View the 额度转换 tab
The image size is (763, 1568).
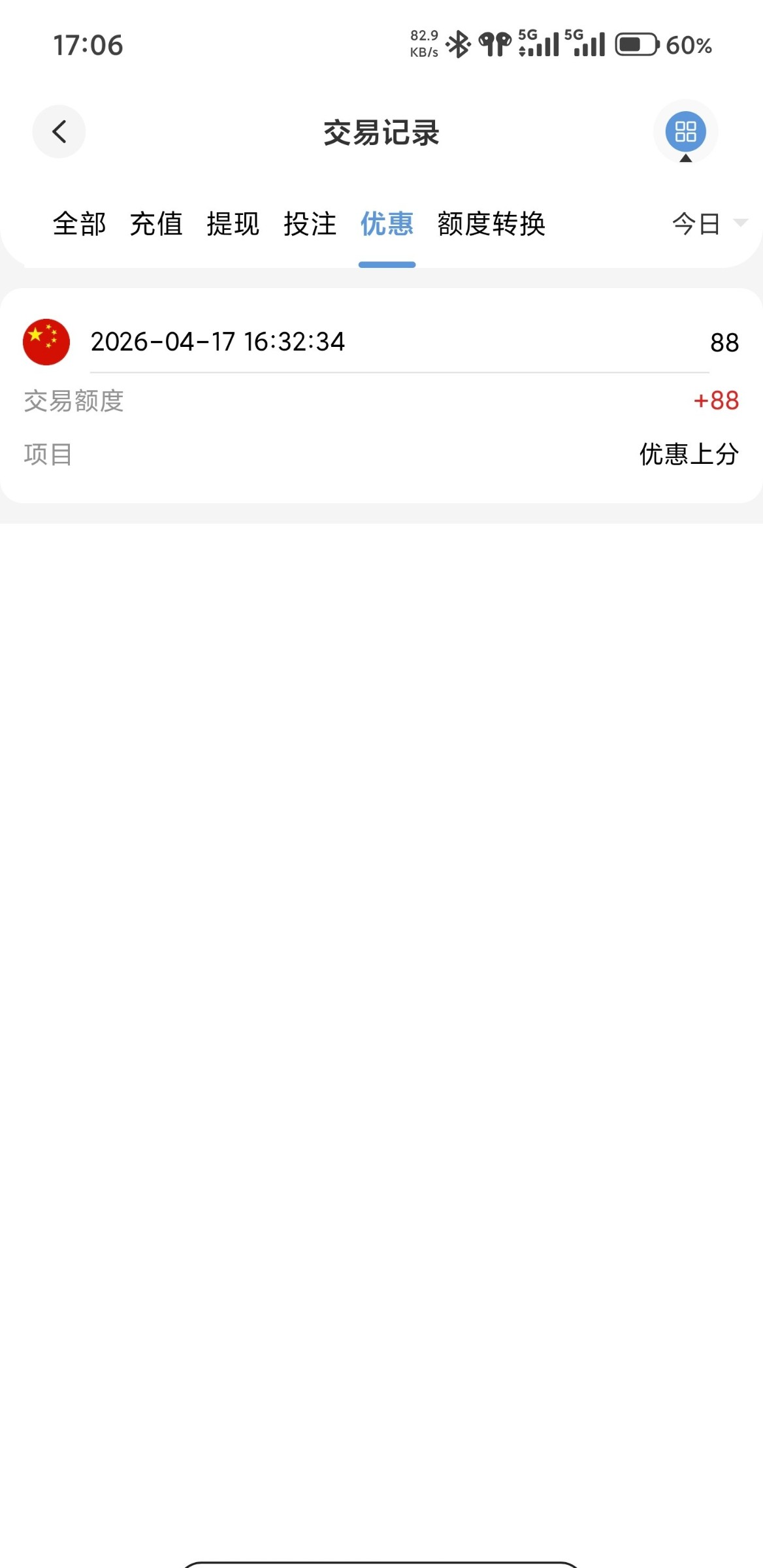coord(491,224)
